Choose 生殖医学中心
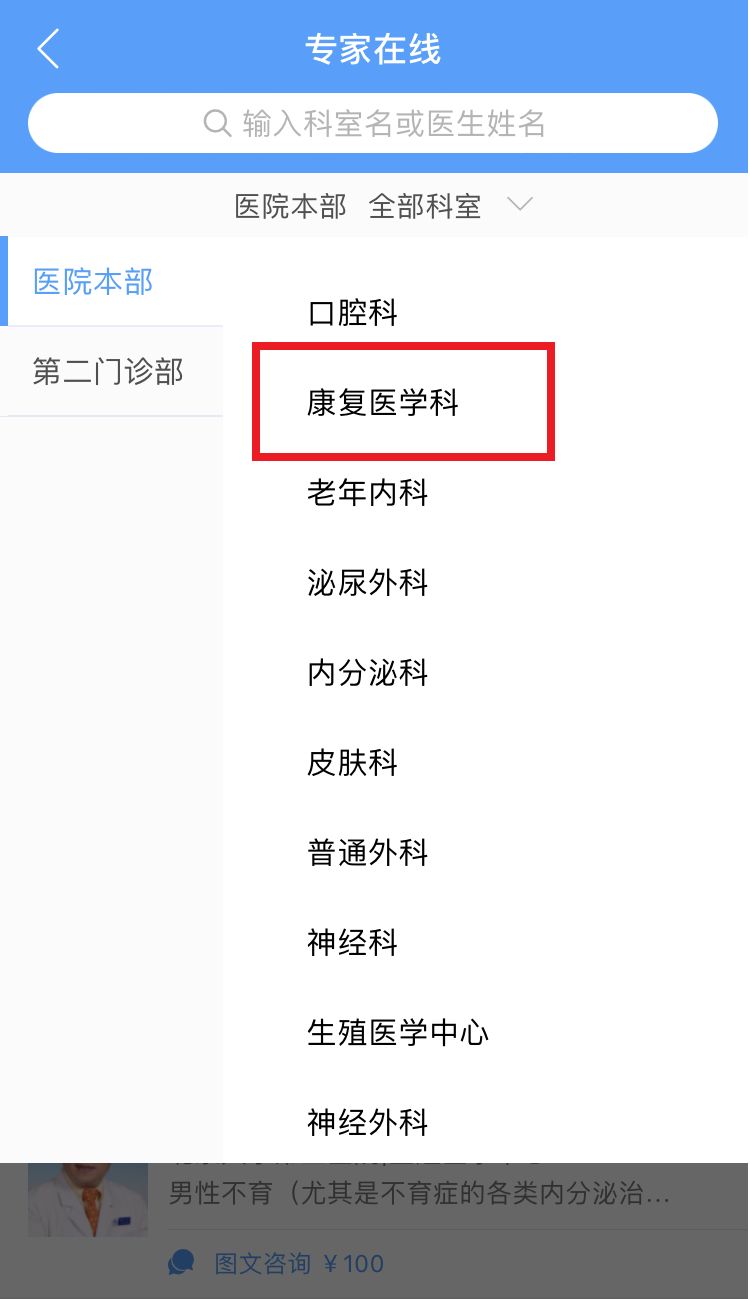 [x=397, y=1033]
